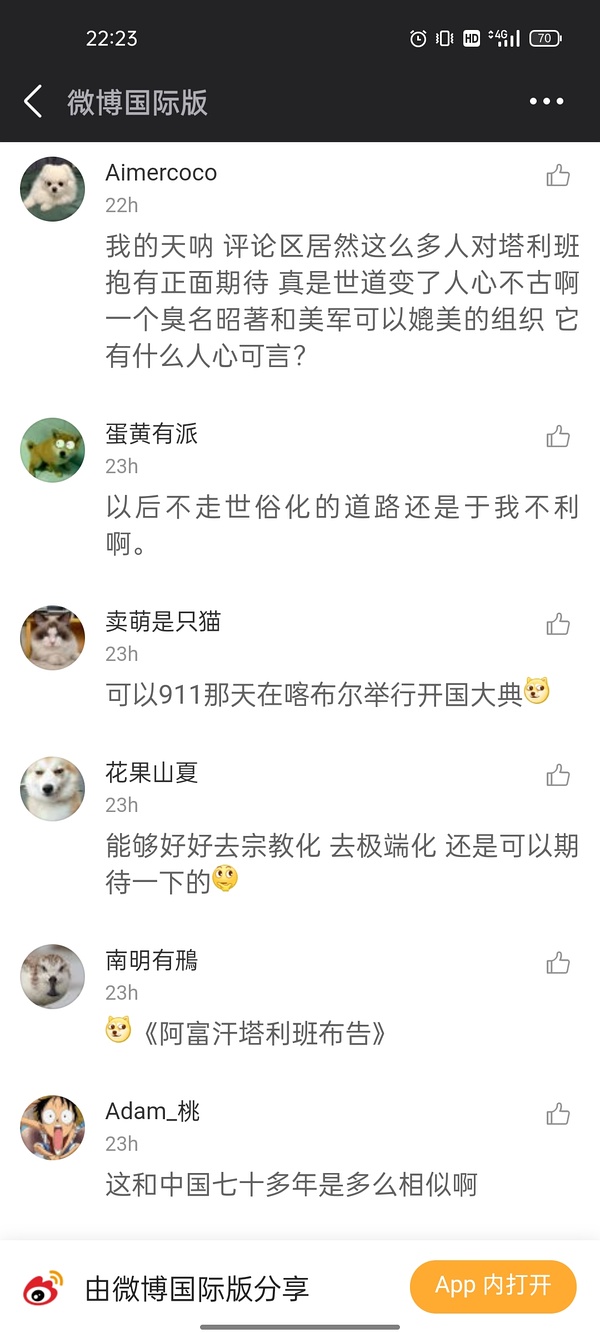
Task: Like Adam_桃's comment
Action: [x=558, y=1115]
